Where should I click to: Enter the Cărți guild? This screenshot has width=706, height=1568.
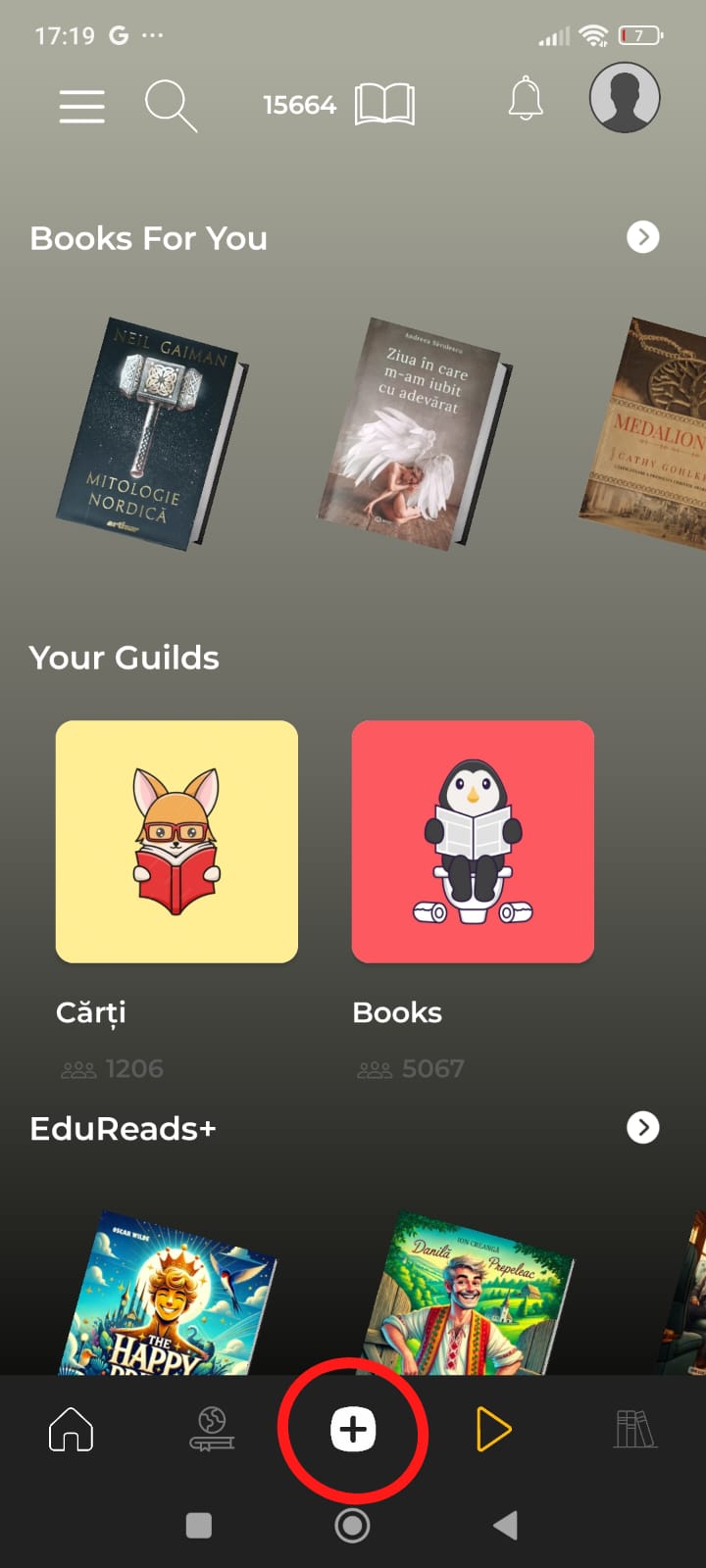pos(176,842)
